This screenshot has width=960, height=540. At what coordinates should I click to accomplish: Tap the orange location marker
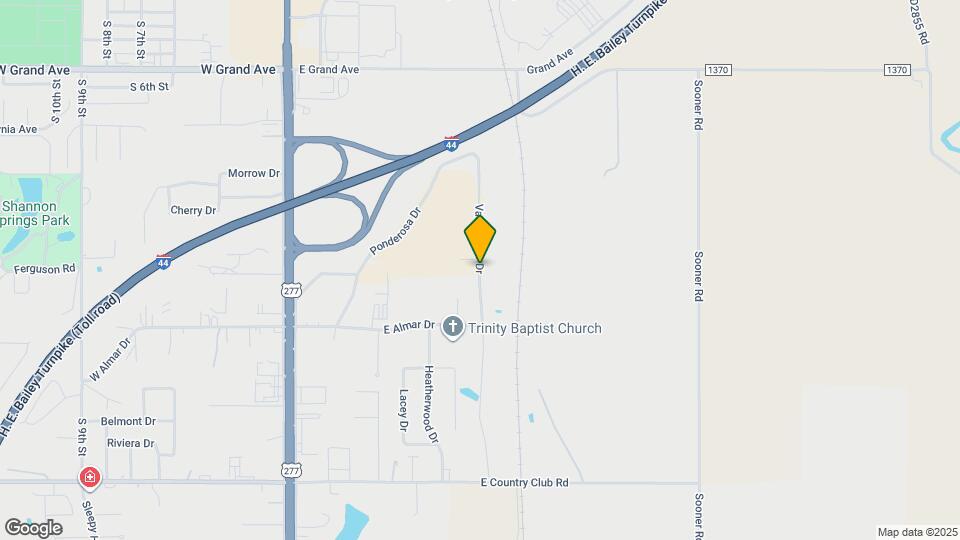[x=480, y=239]
